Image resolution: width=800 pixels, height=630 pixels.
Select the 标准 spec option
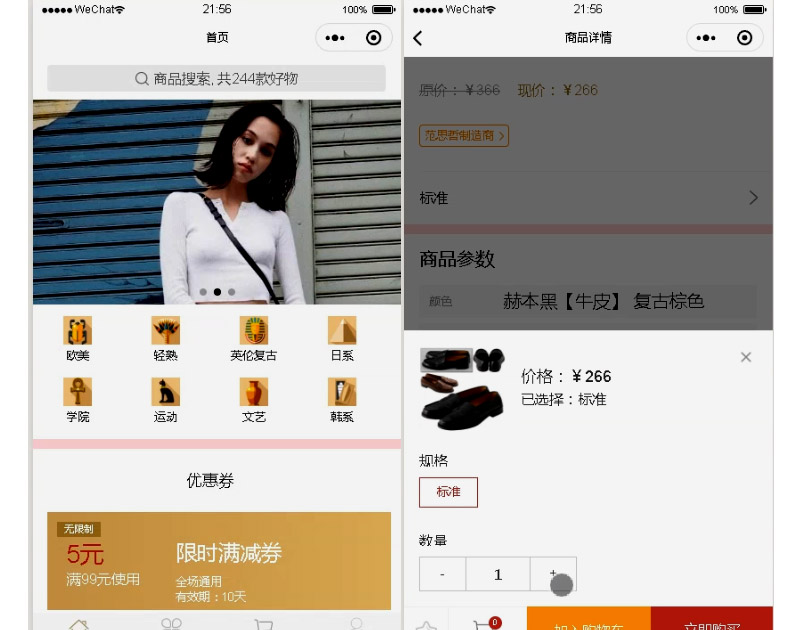click(448, 492)
